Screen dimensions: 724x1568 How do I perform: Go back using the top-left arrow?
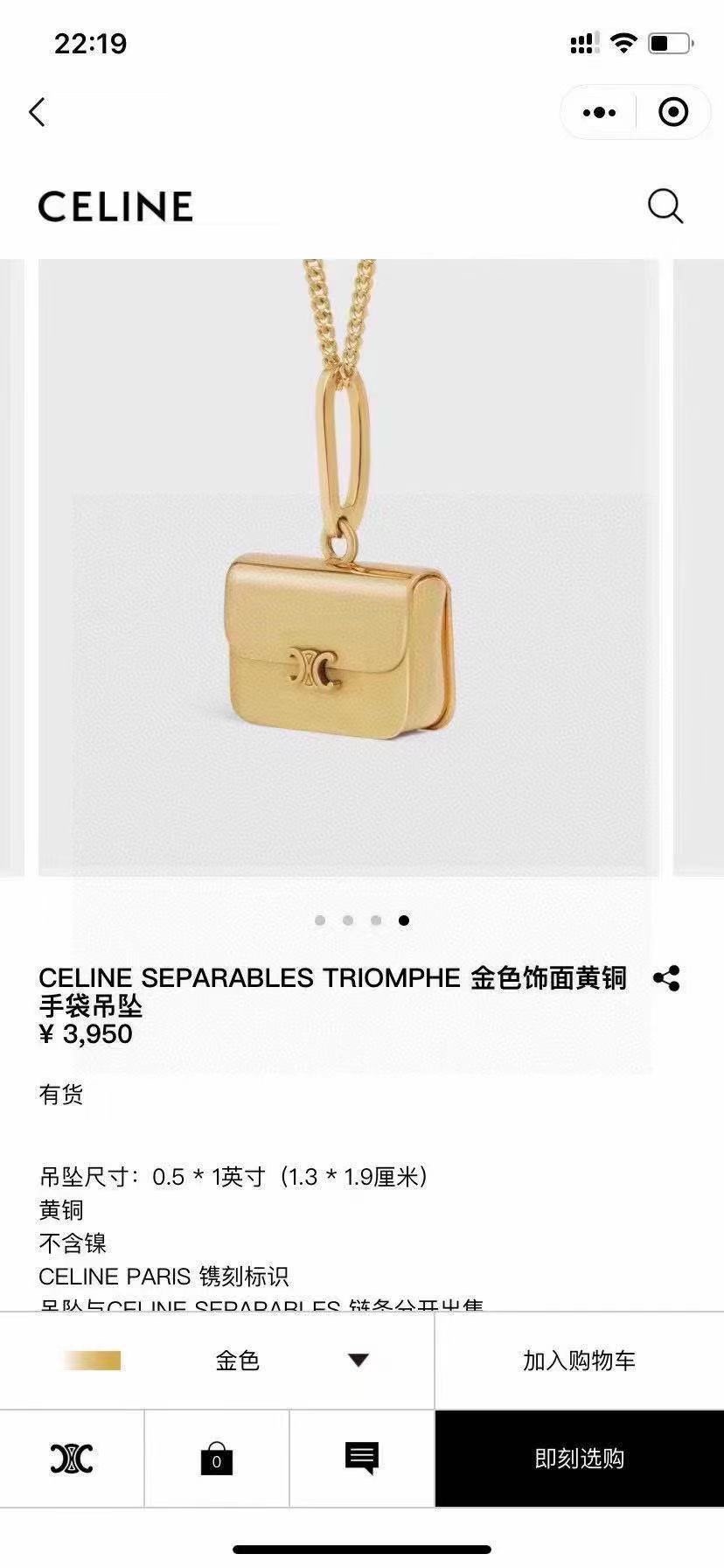pyautogui.click(x=37, y=112)
